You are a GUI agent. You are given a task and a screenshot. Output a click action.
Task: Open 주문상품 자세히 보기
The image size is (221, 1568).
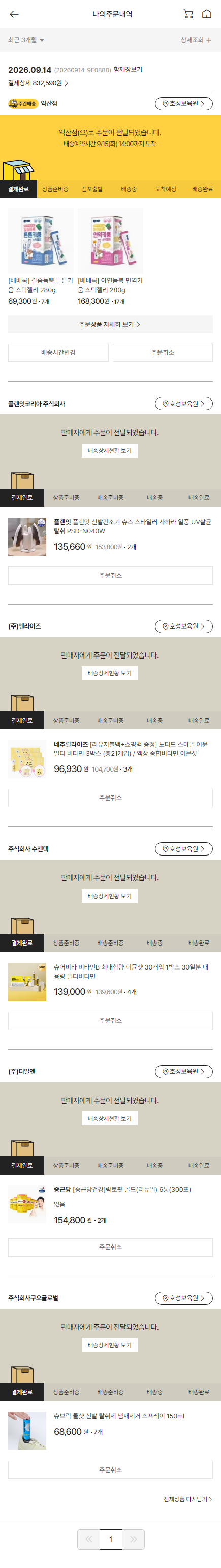(x=111, y=324)
